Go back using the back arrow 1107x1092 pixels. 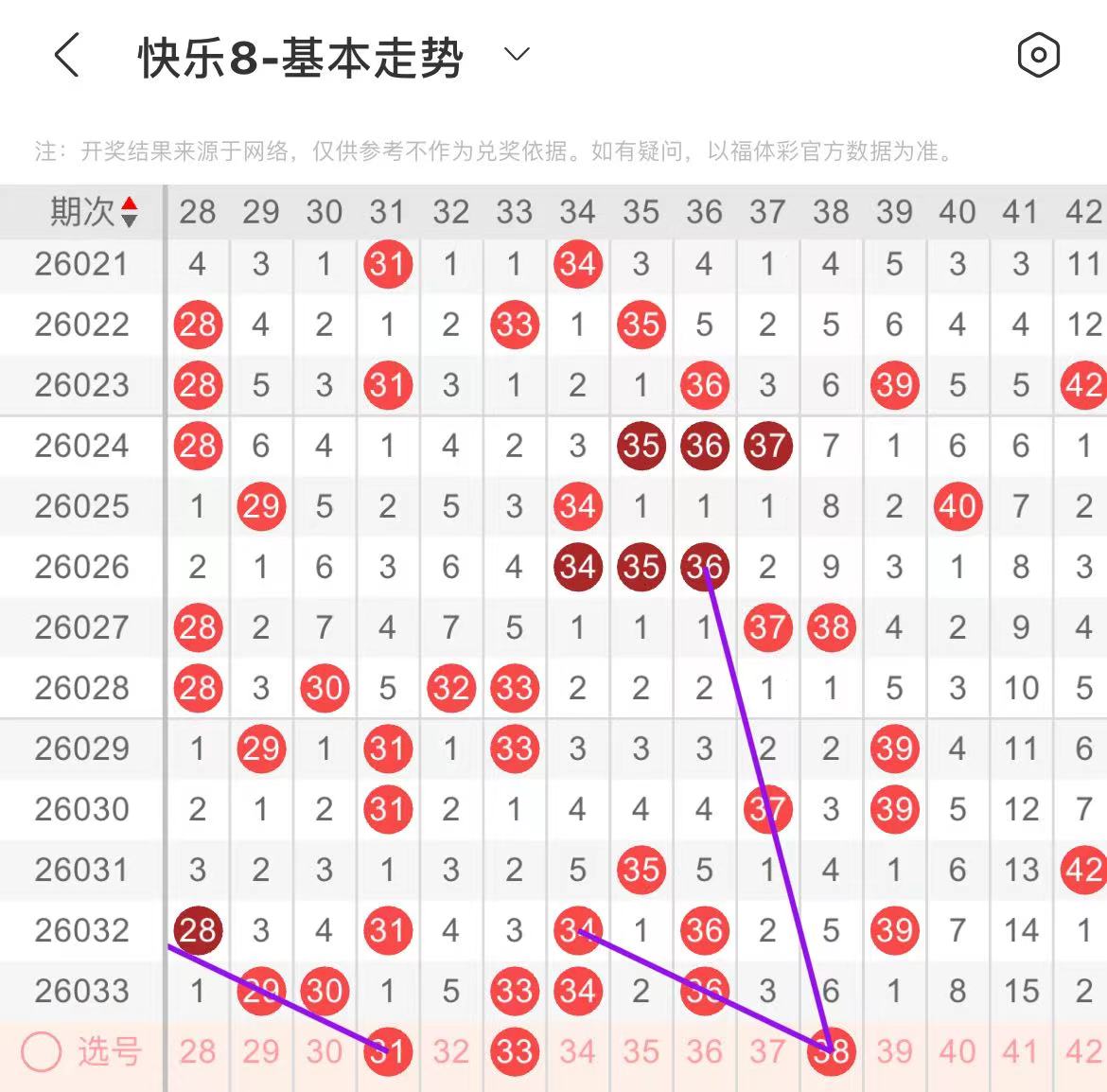(66, 55)
